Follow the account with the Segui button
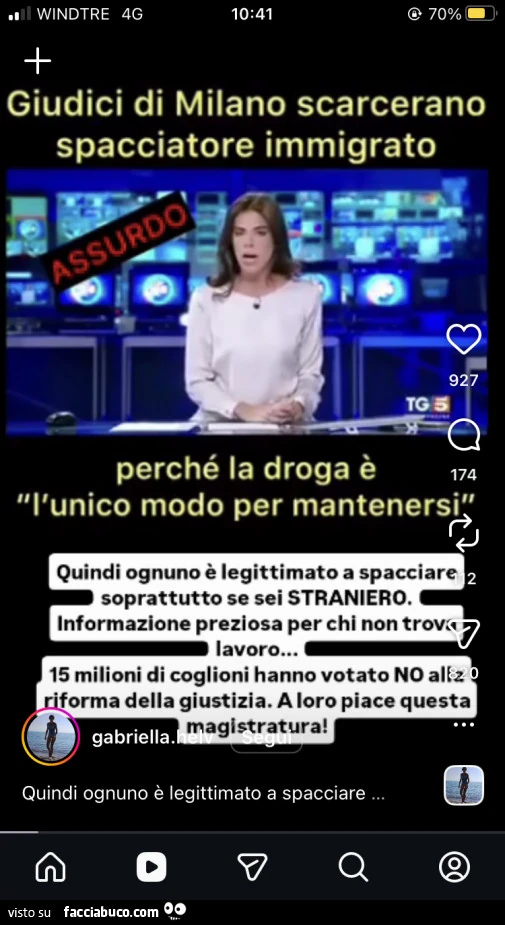Image resolution: width=505 pixels, height=925 pixels. pos(267,738)
